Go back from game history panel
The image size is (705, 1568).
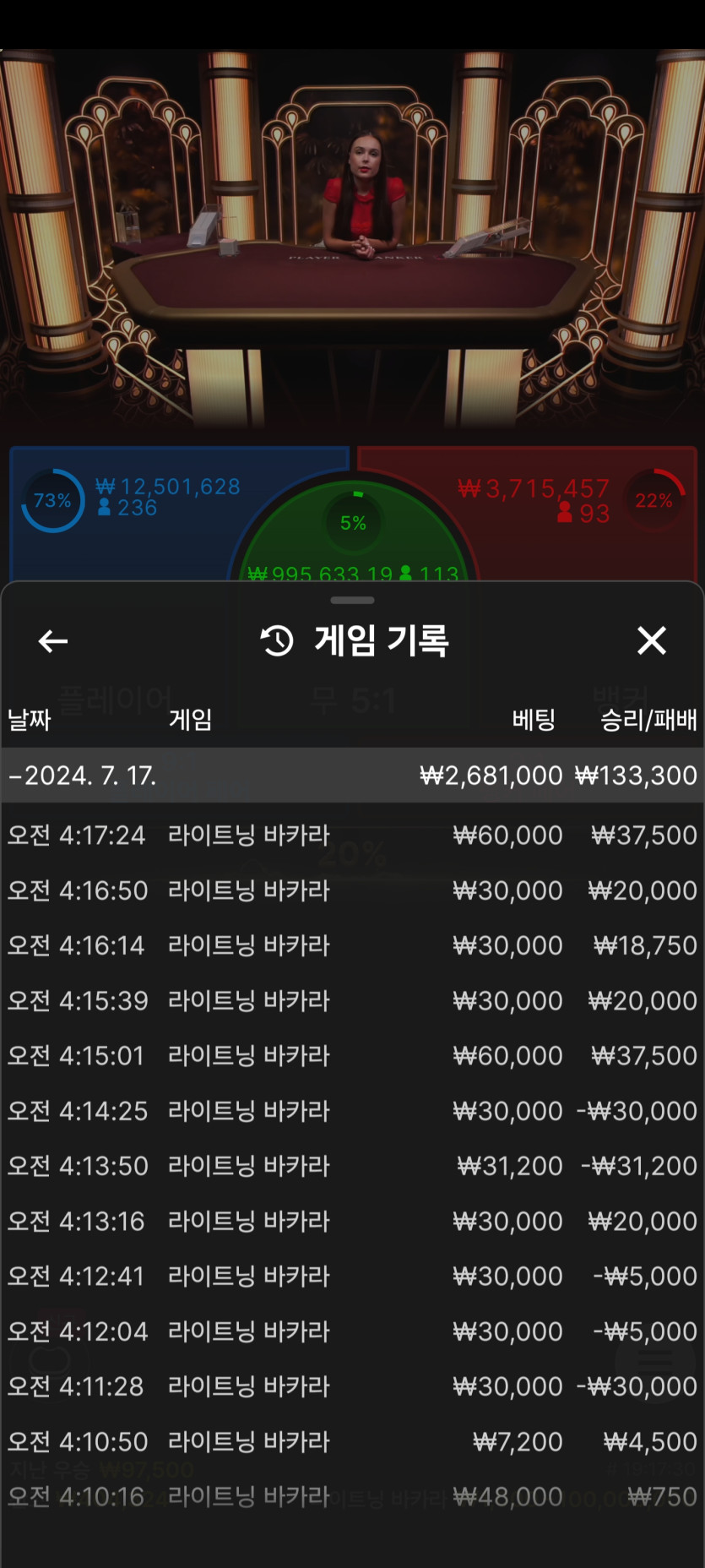(52, 641)
